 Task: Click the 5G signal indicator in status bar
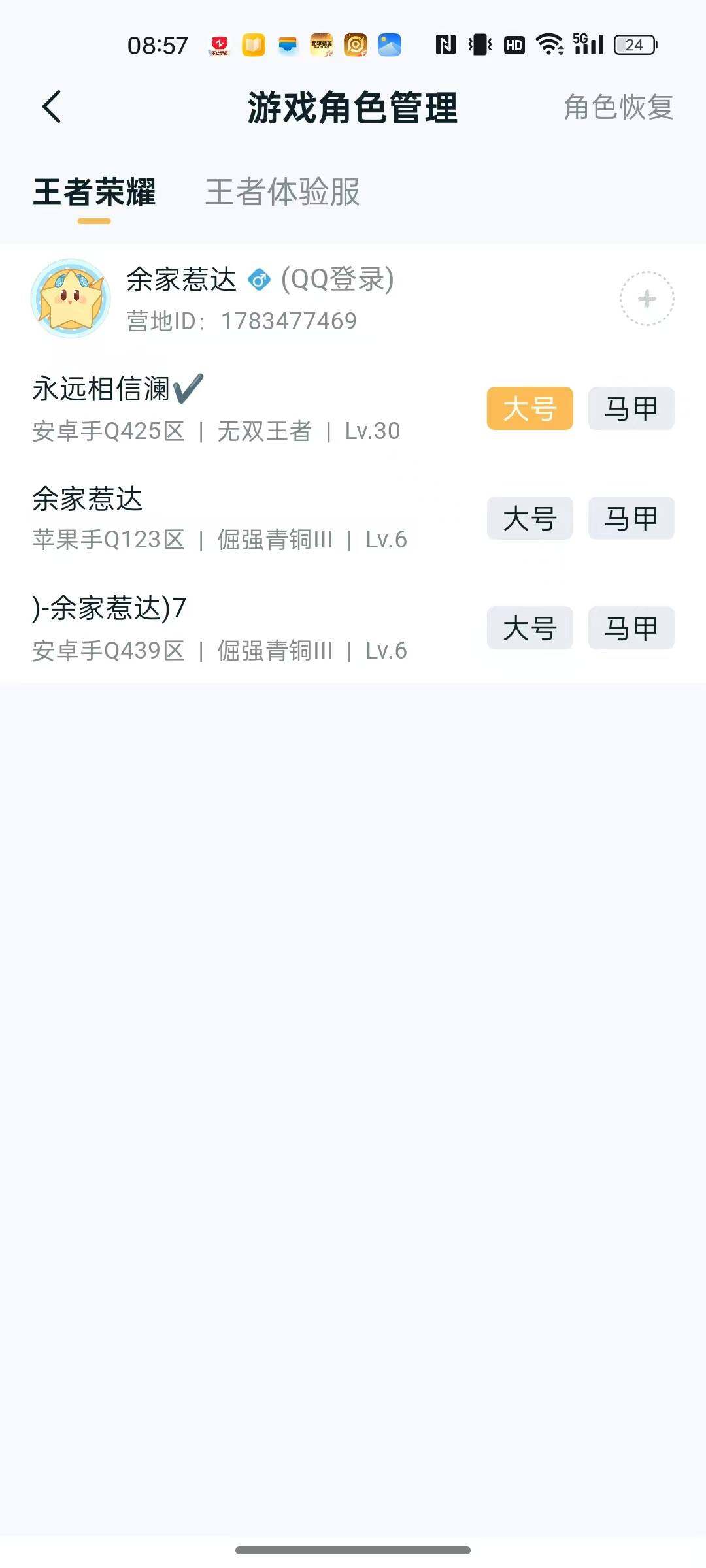click(x=587, y=44)
